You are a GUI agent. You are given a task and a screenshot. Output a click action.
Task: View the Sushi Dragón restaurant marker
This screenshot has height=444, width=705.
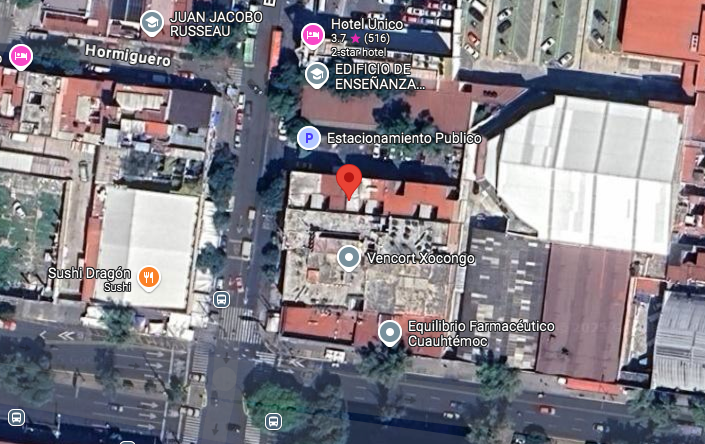point(148,277)
